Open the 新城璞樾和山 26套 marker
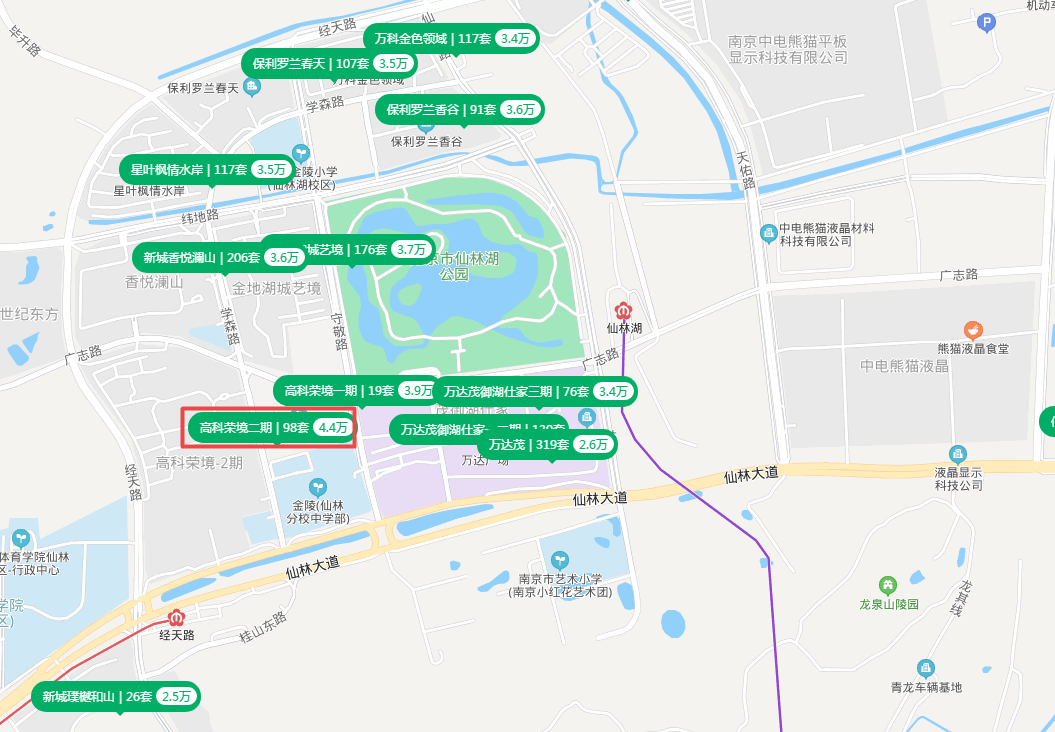1055x732 pixels. (116, 696)
